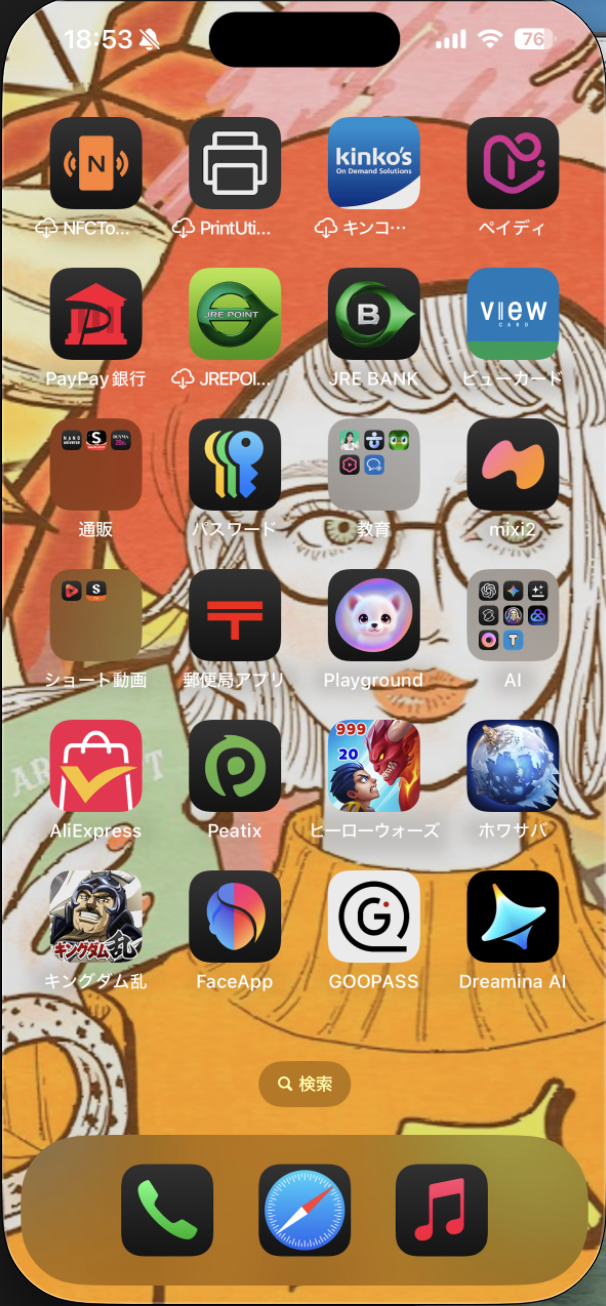Open the JRE POINT app
This screenshot has height=1306, width=606.
(x=235, y=314)
